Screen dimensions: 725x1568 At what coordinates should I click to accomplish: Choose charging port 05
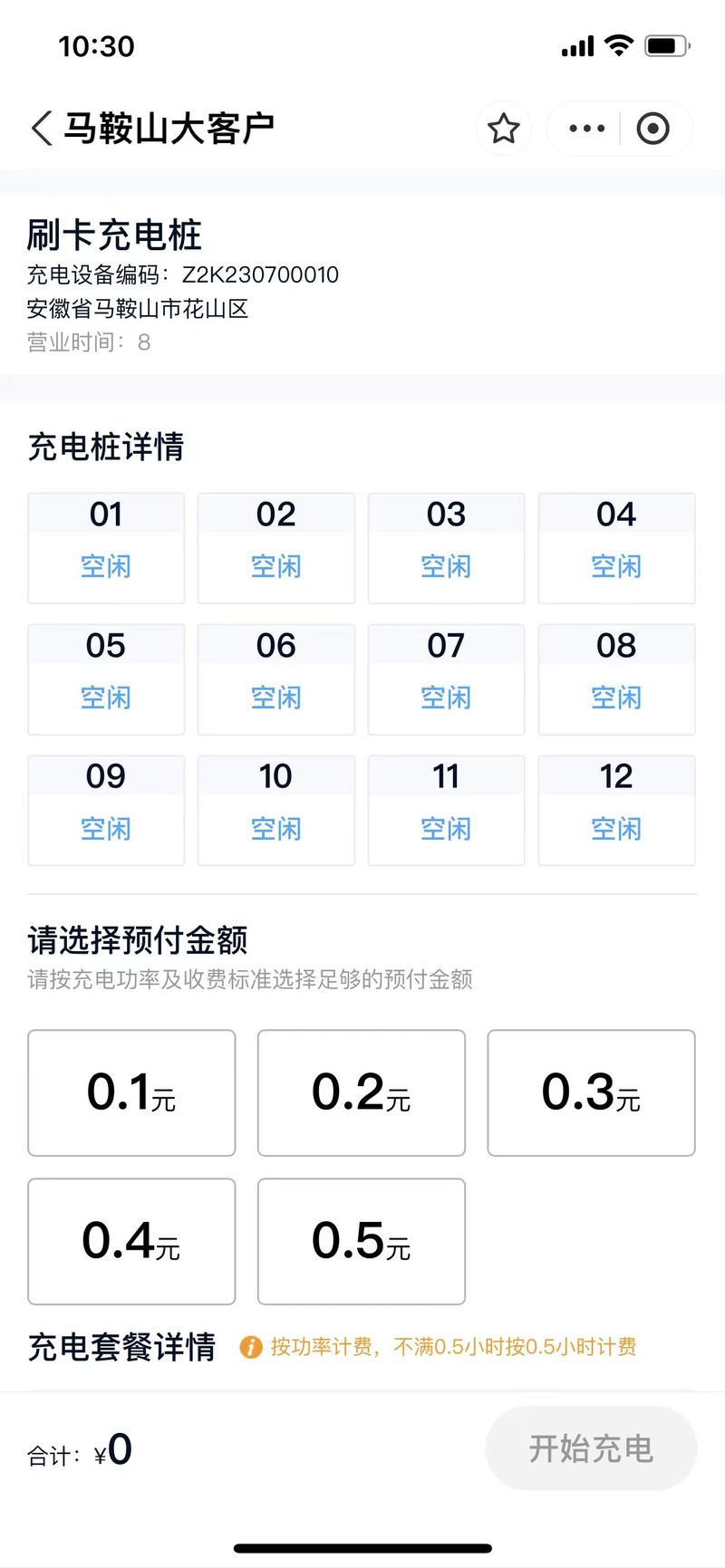(x=106, y=679)
